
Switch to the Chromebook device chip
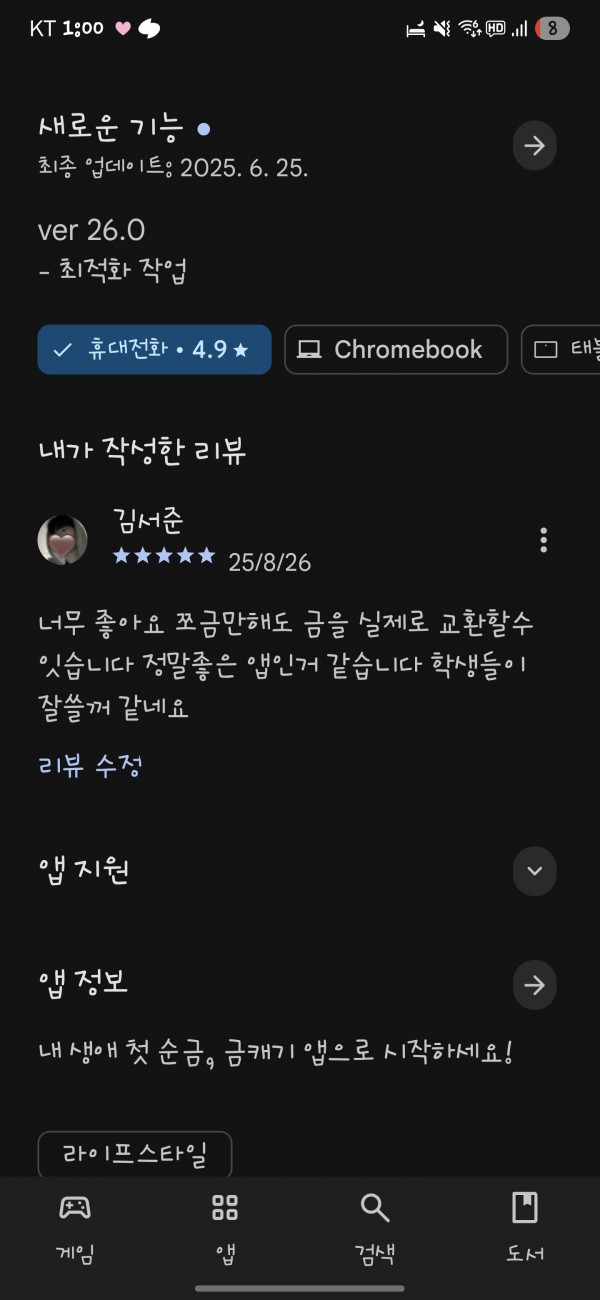click(x=396, y=350)
